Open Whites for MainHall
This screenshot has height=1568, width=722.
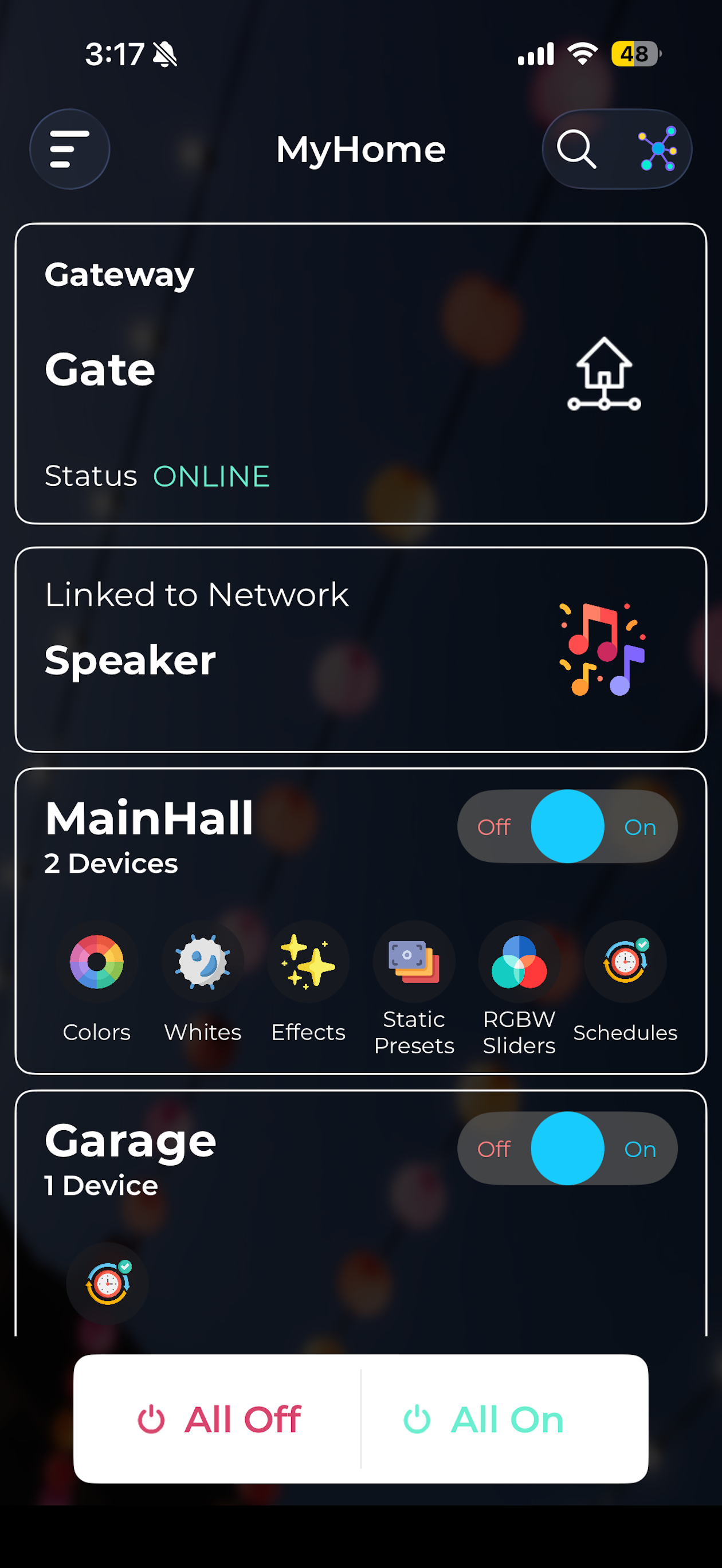click(x=203, y=982)
